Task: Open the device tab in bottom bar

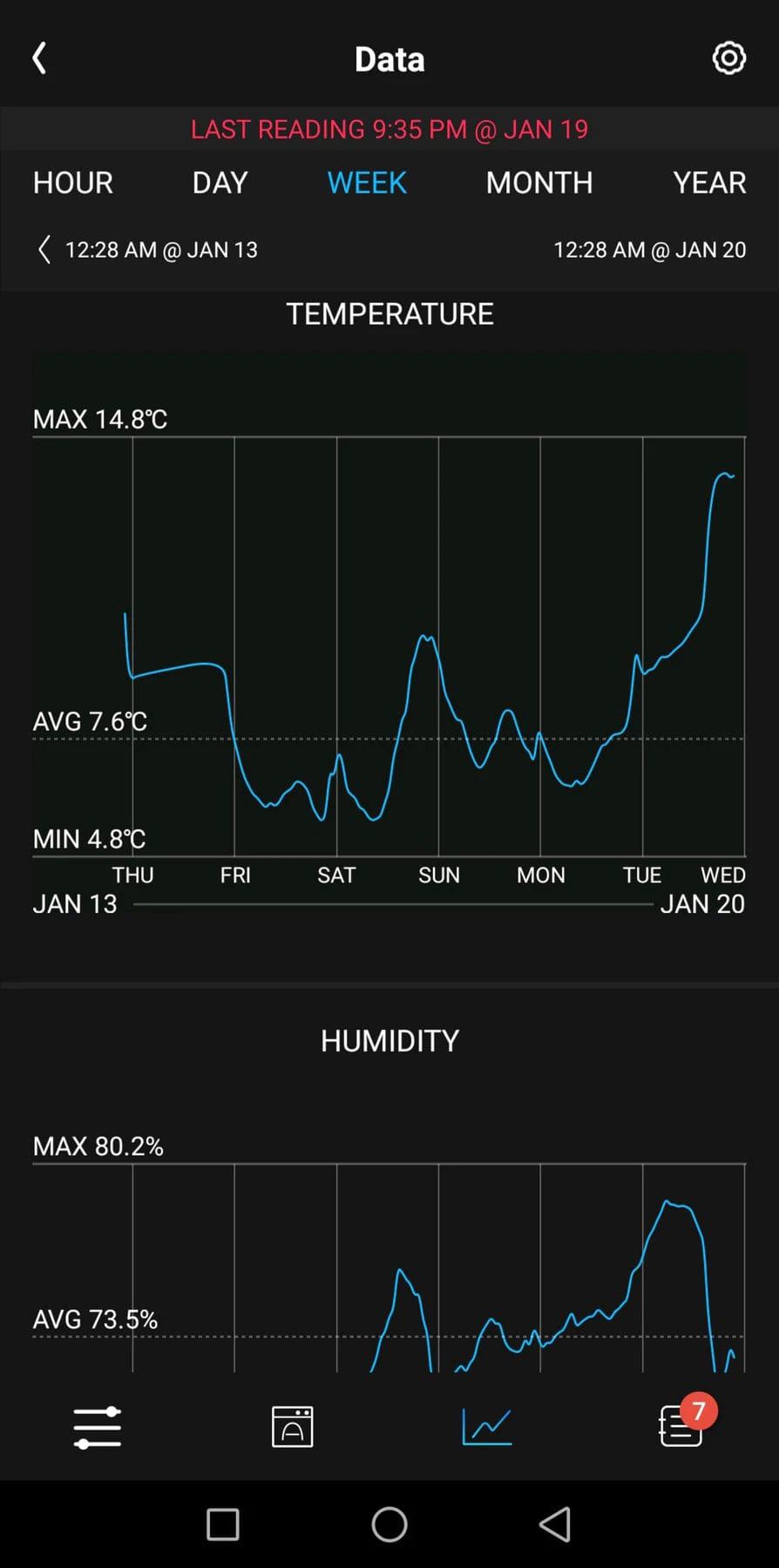Action: coord(292,1427)
